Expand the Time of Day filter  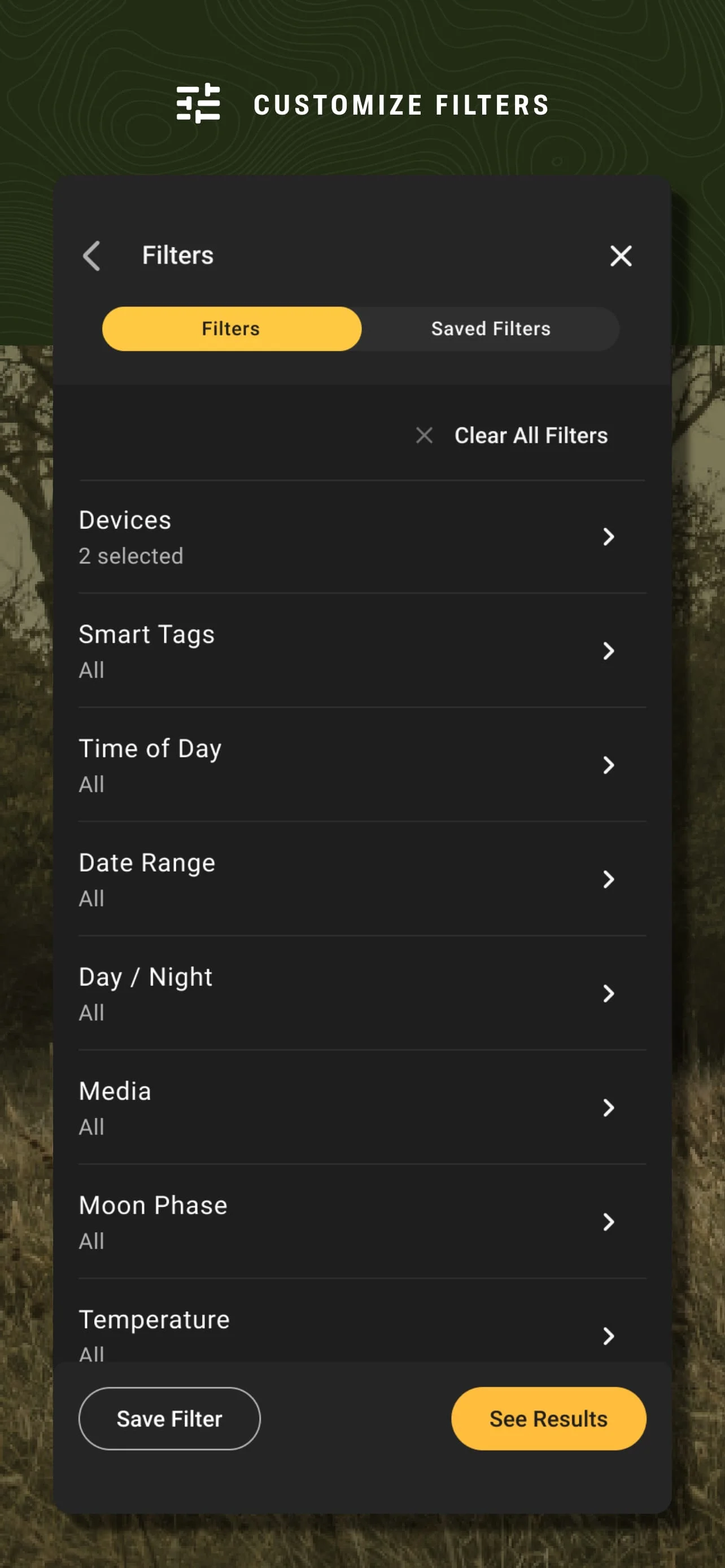click(x=609, y=765)
